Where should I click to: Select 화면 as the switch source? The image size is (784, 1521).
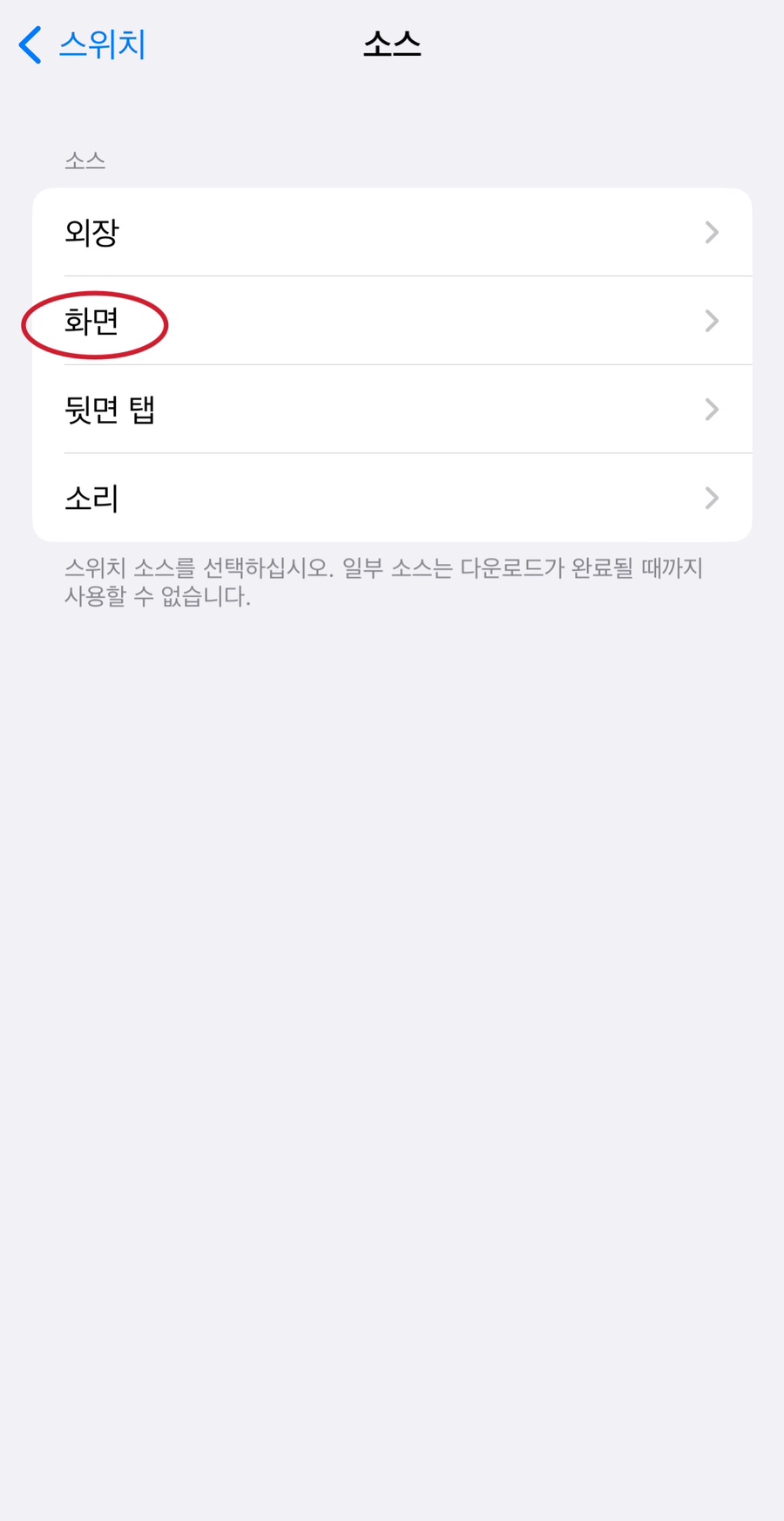(x=392, y=321)
